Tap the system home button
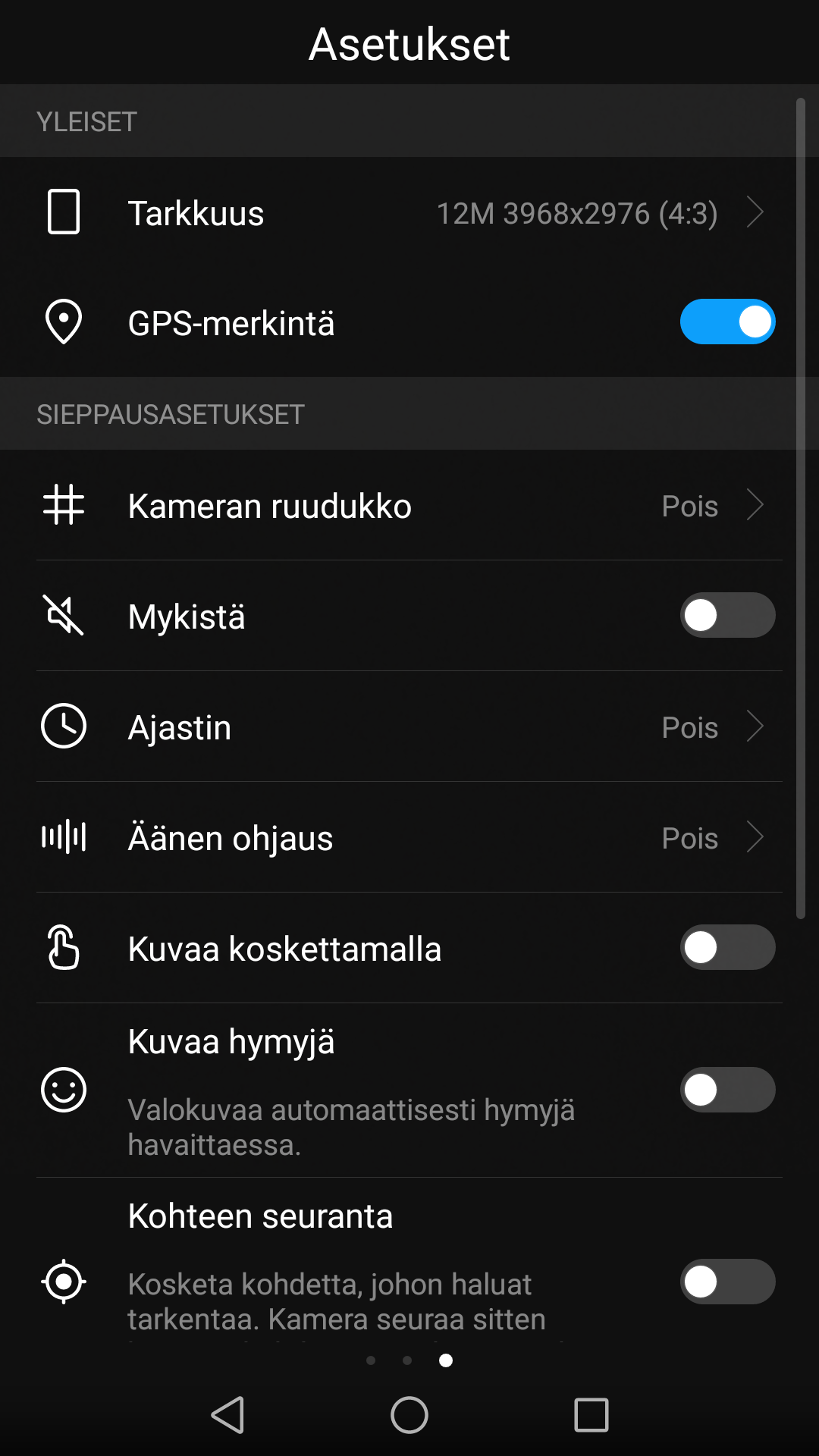 (409, 1415)
